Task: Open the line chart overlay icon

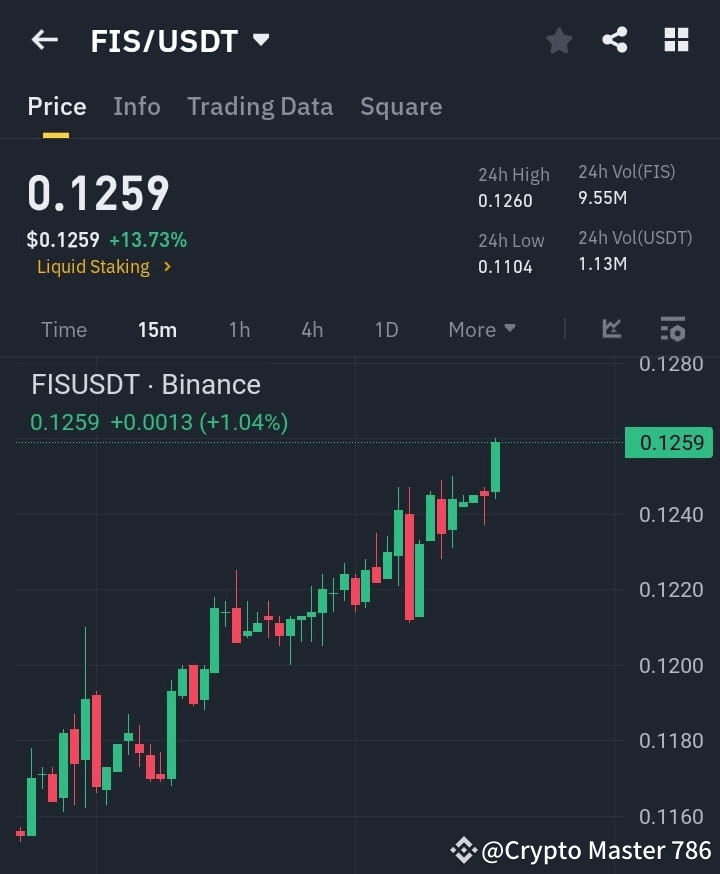Action: tap(611, 329)
